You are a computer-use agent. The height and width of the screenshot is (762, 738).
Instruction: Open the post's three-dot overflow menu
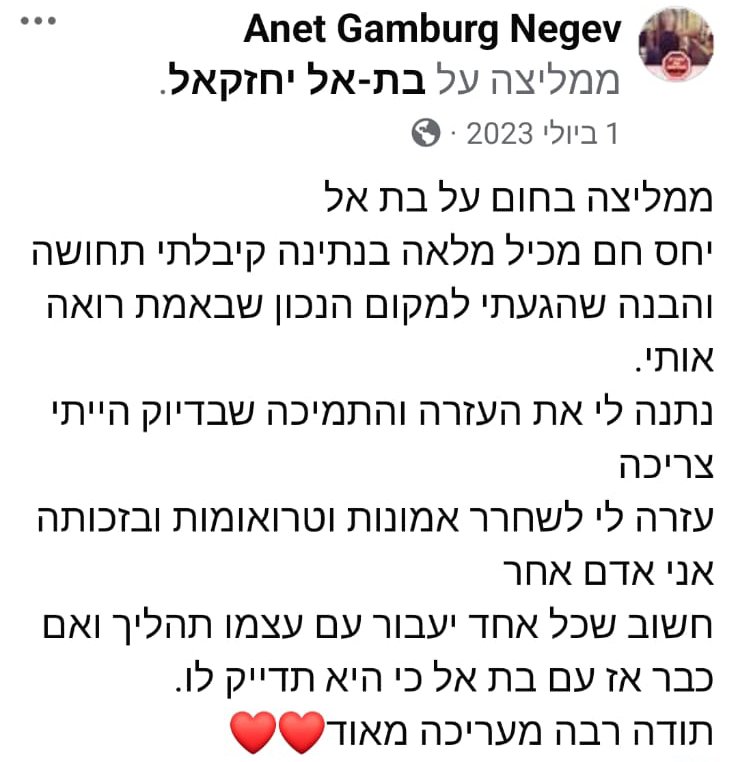[x=40, y=21]
